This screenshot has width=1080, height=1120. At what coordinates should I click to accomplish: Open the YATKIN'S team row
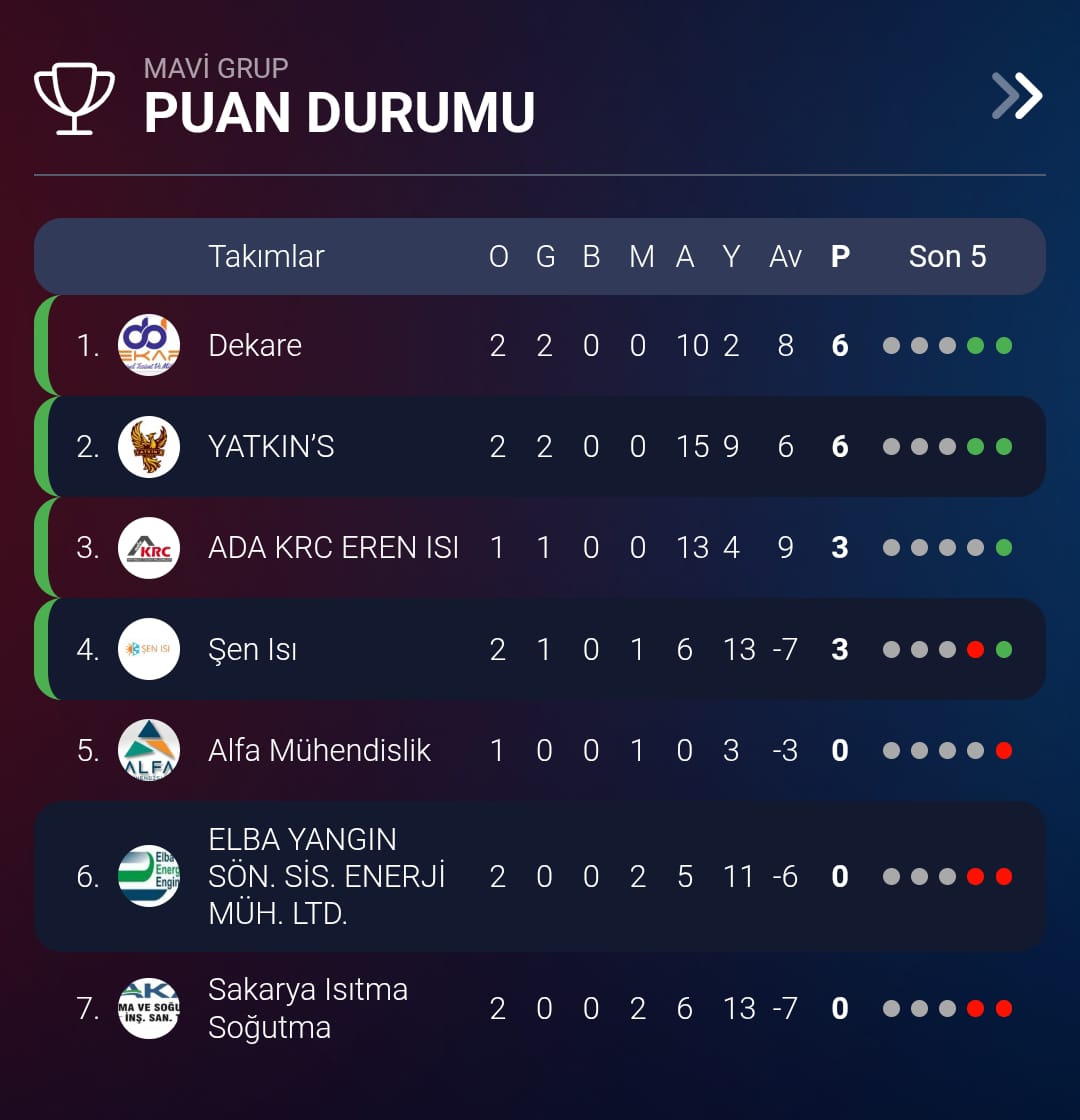pyautogui.click(x=270, y=447)
